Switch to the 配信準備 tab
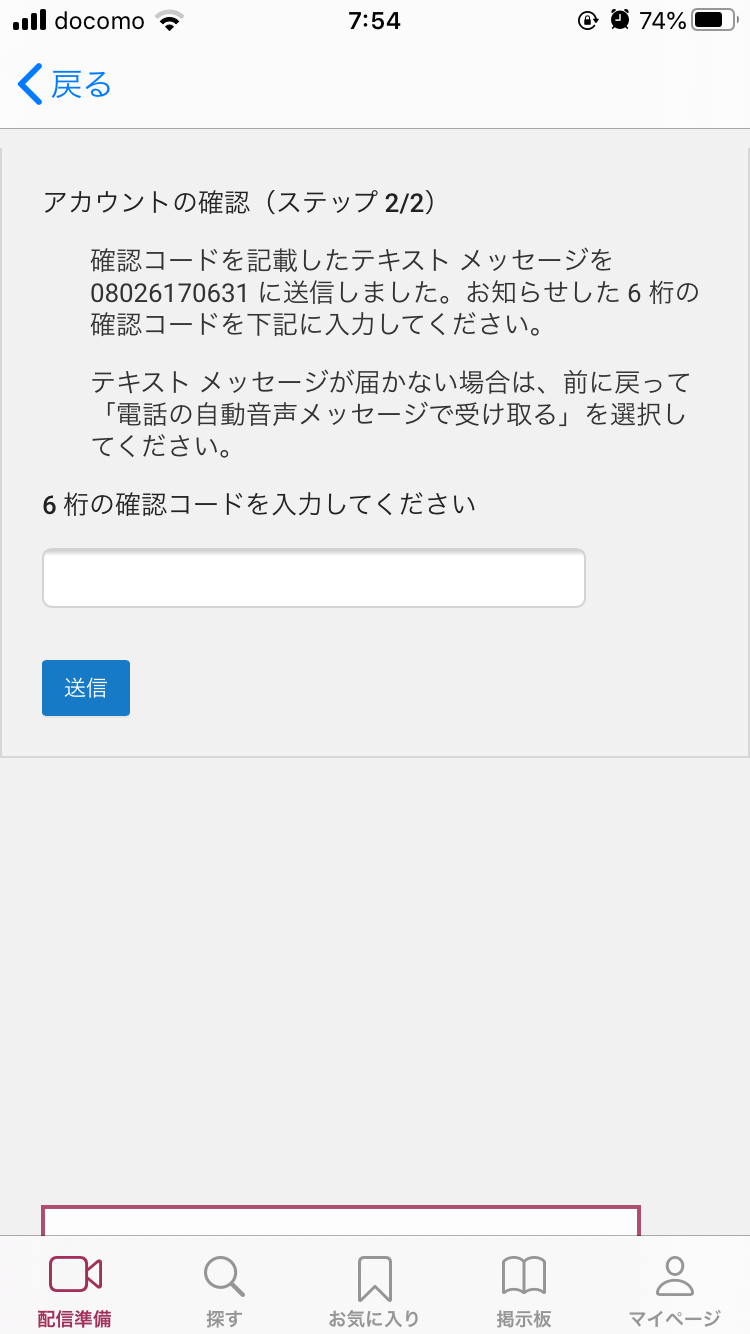 [x=75, y=1289]
